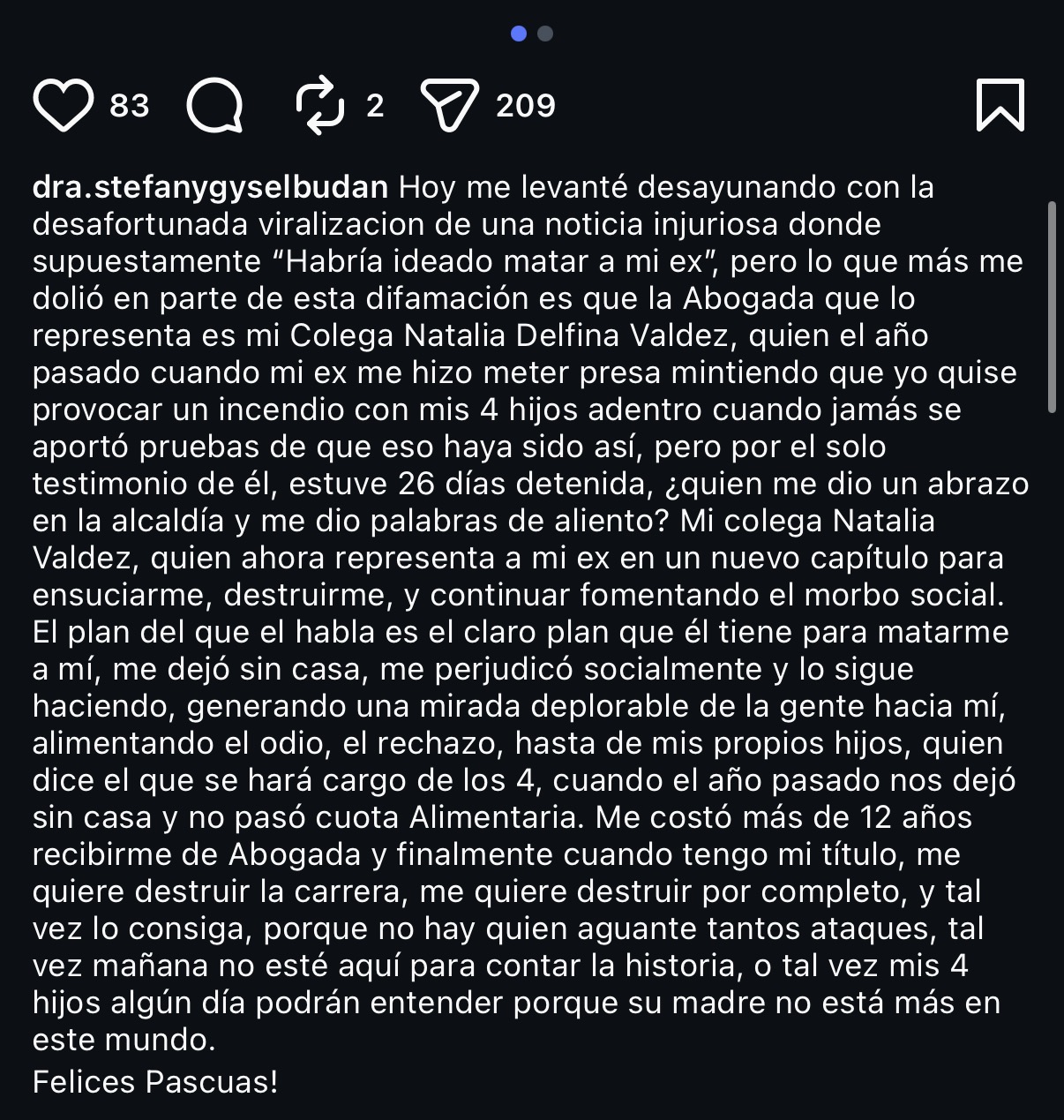The image size is (1064, 1120).
Task: Save the post with the bookmark icon
Action: (x=1000, y=105)
